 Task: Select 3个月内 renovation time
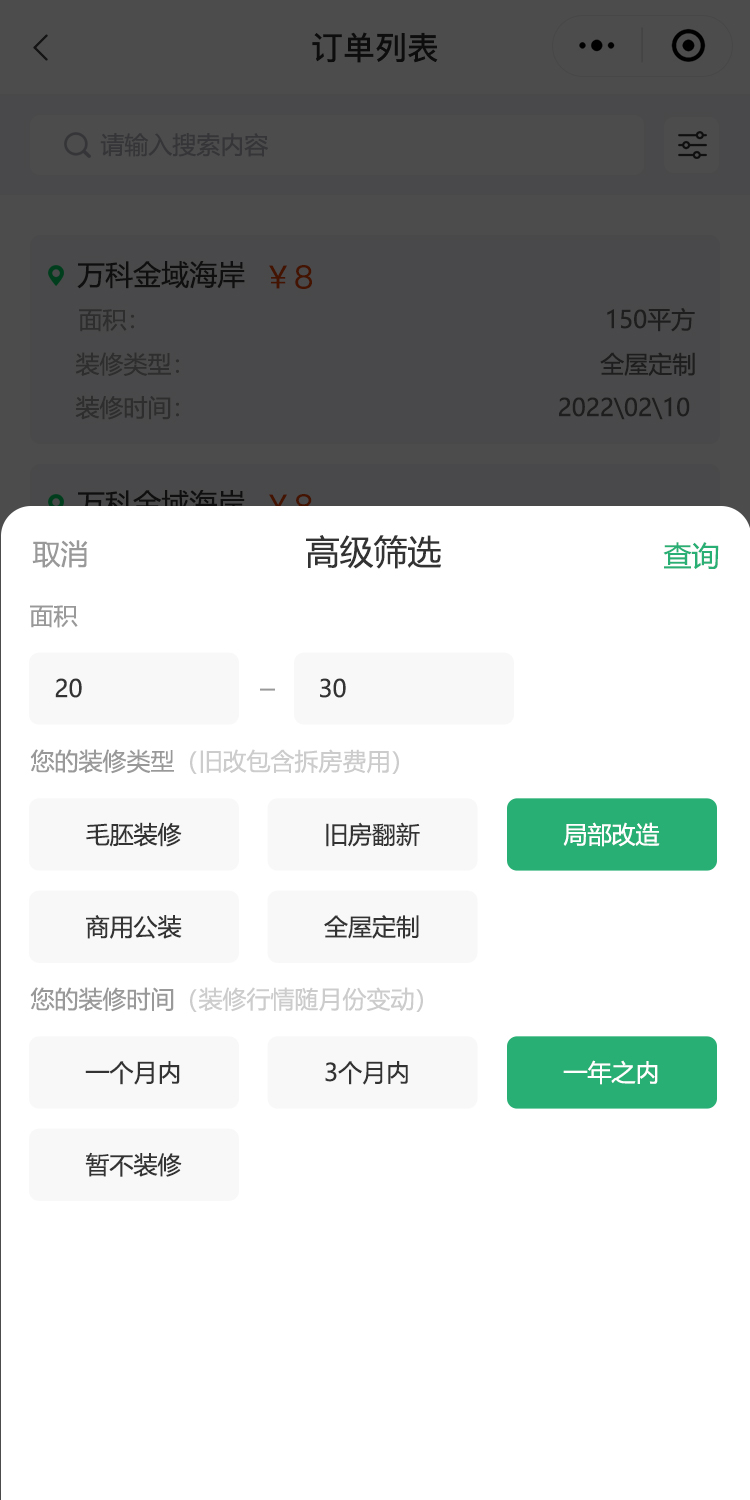[x=372, y=1072]
